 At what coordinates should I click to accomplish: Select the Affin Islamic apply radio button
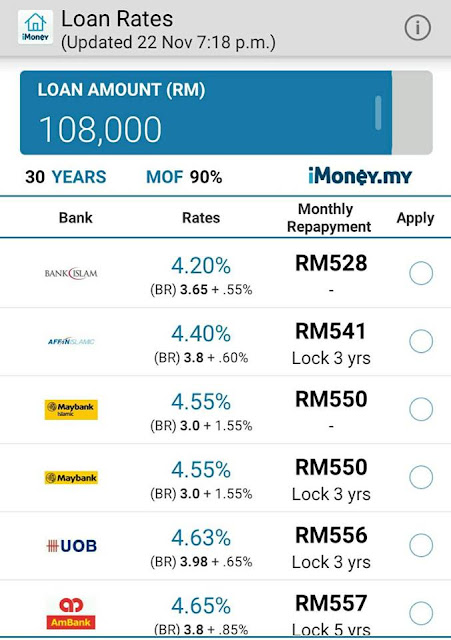[x=421, y=341]
